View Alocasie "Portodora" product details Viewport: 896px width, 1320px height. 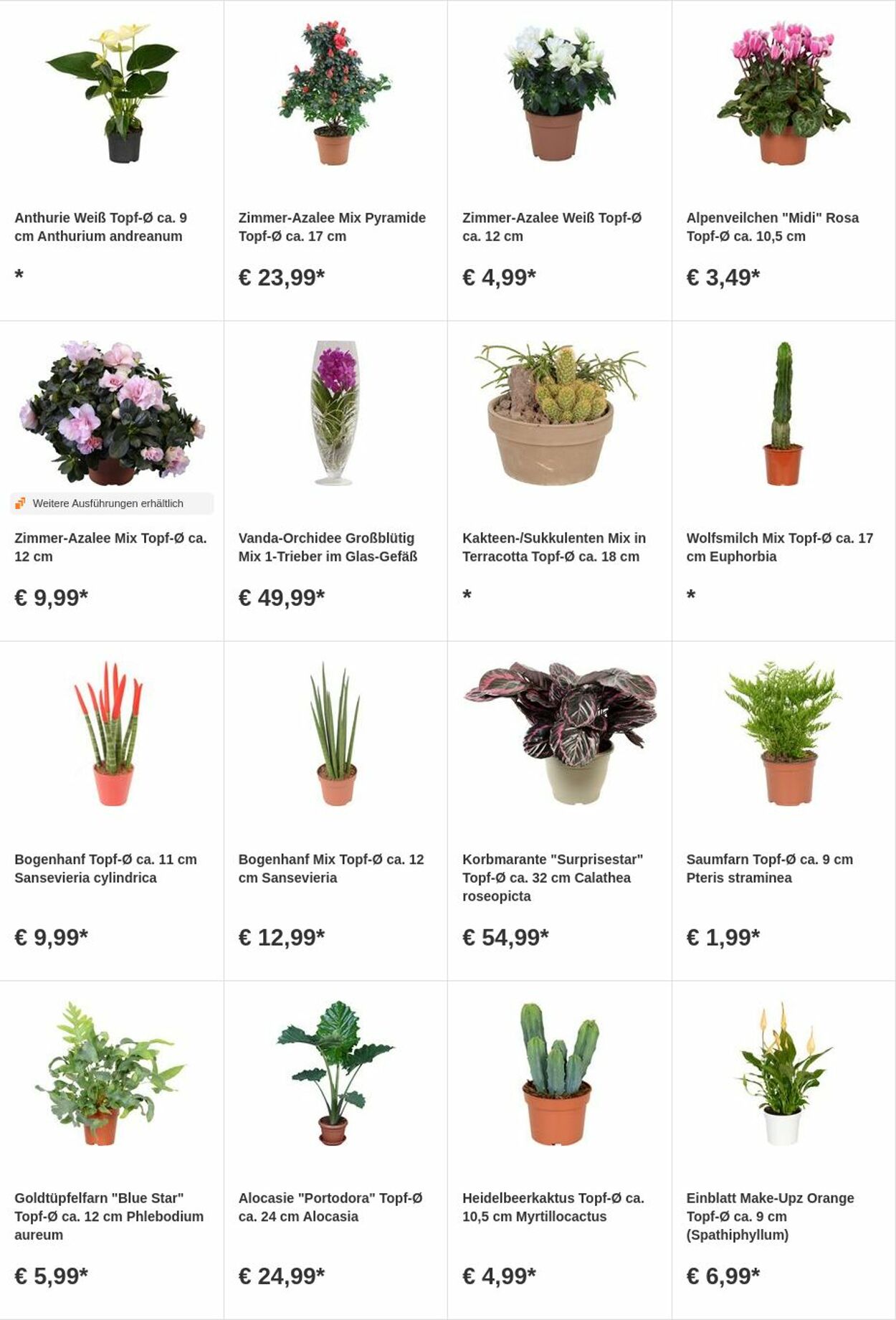click(x=330, y=1207)
